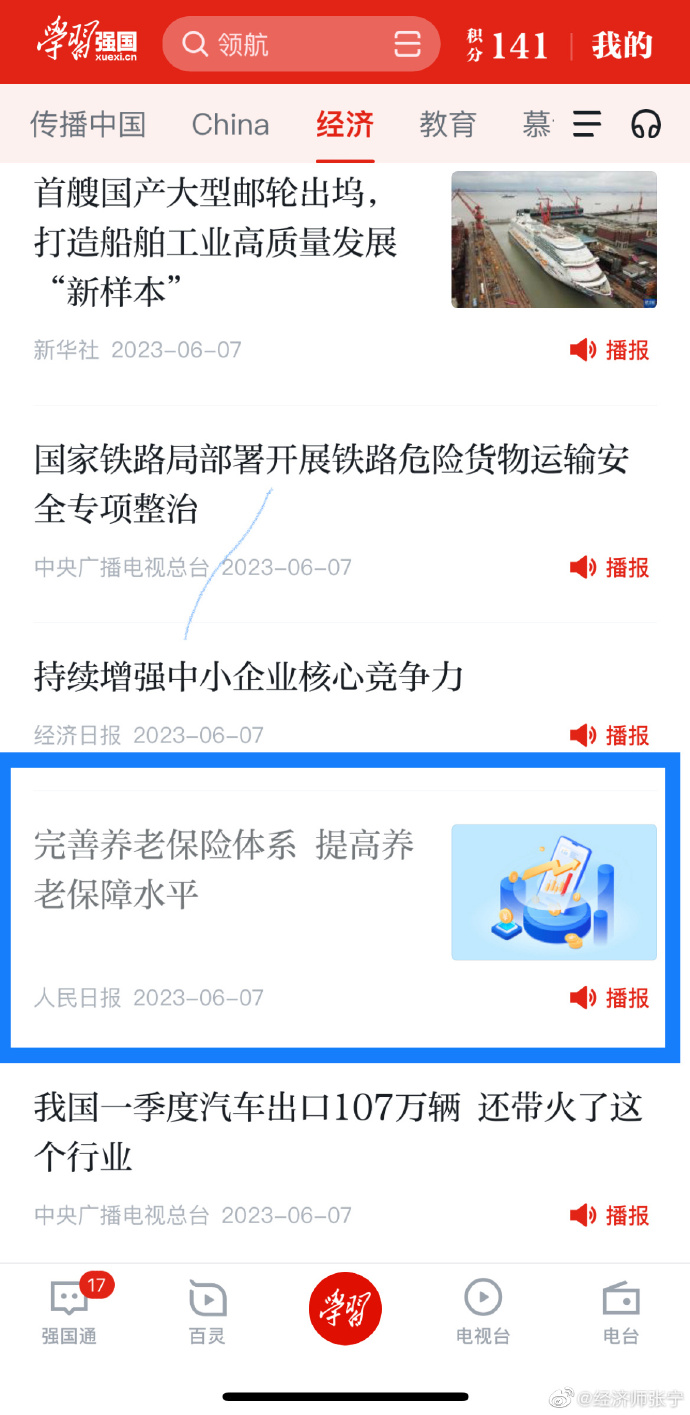Go to the 强国通 tab
Image resolution: width=690 pixels, height=1415 pixels.
pyautogui.click(x=69, y=1311)
